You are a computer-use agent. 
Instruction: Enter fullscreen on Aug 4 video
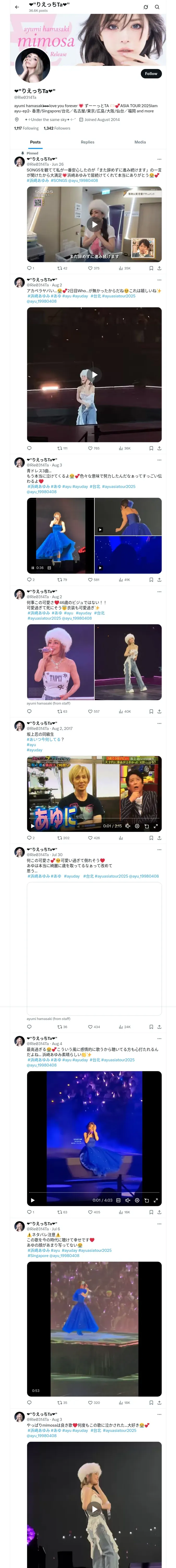tap(155, 1200)
